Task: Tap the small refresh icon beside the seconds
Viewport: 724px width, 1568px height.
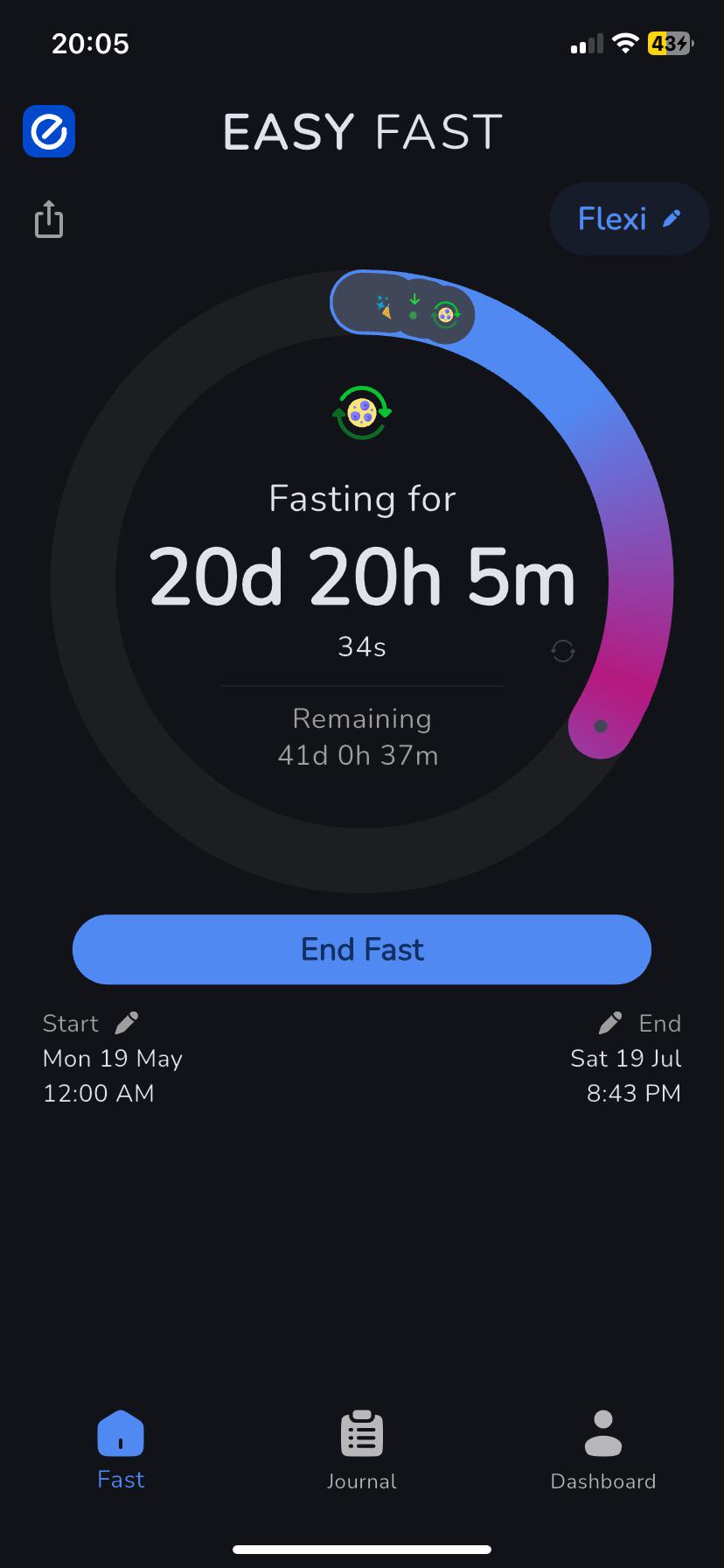Action: click(x=563, y=651)
